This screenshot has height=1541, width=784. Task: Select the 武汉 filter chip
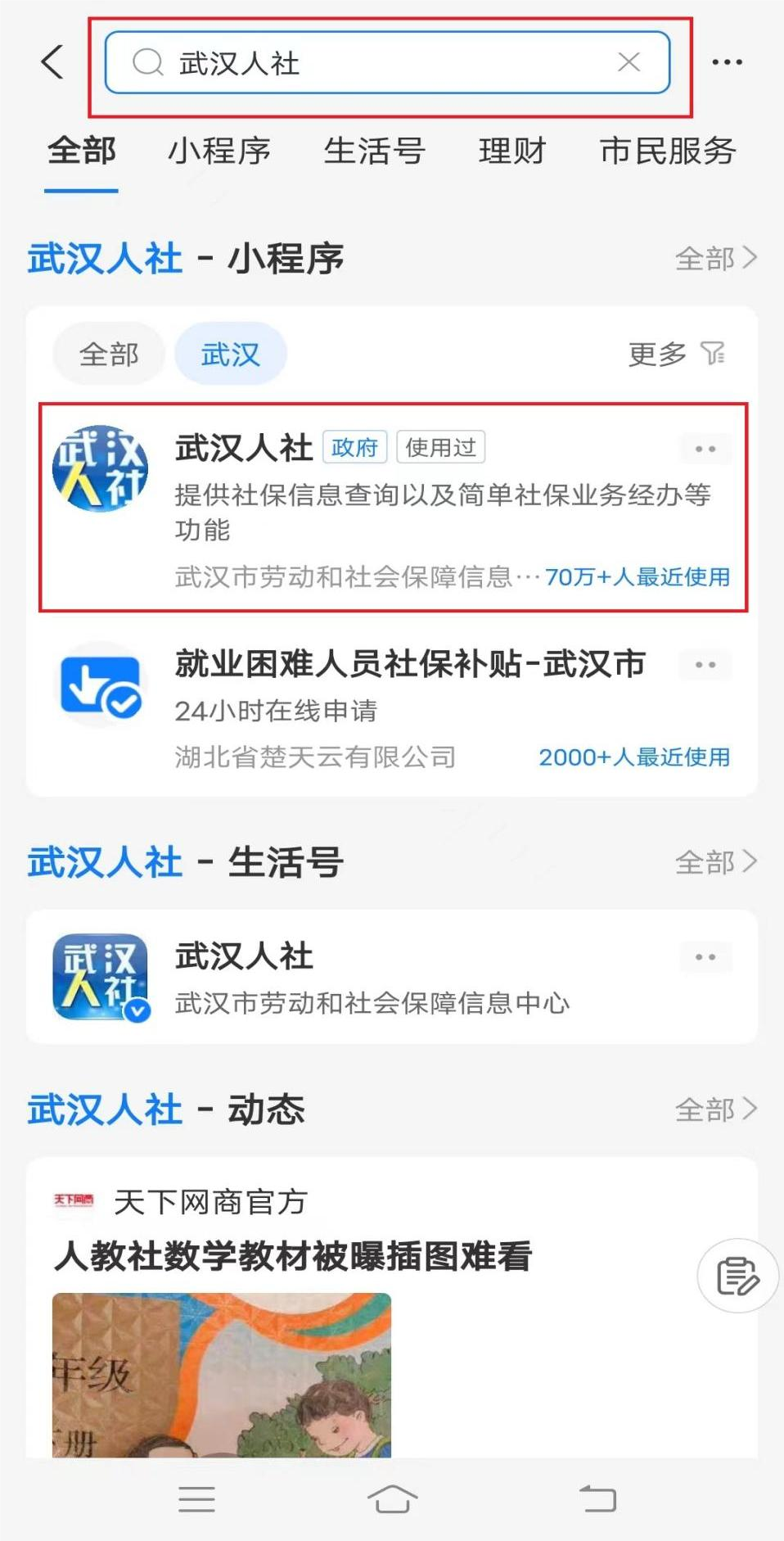pyautogui.click(x=231, y=355)
